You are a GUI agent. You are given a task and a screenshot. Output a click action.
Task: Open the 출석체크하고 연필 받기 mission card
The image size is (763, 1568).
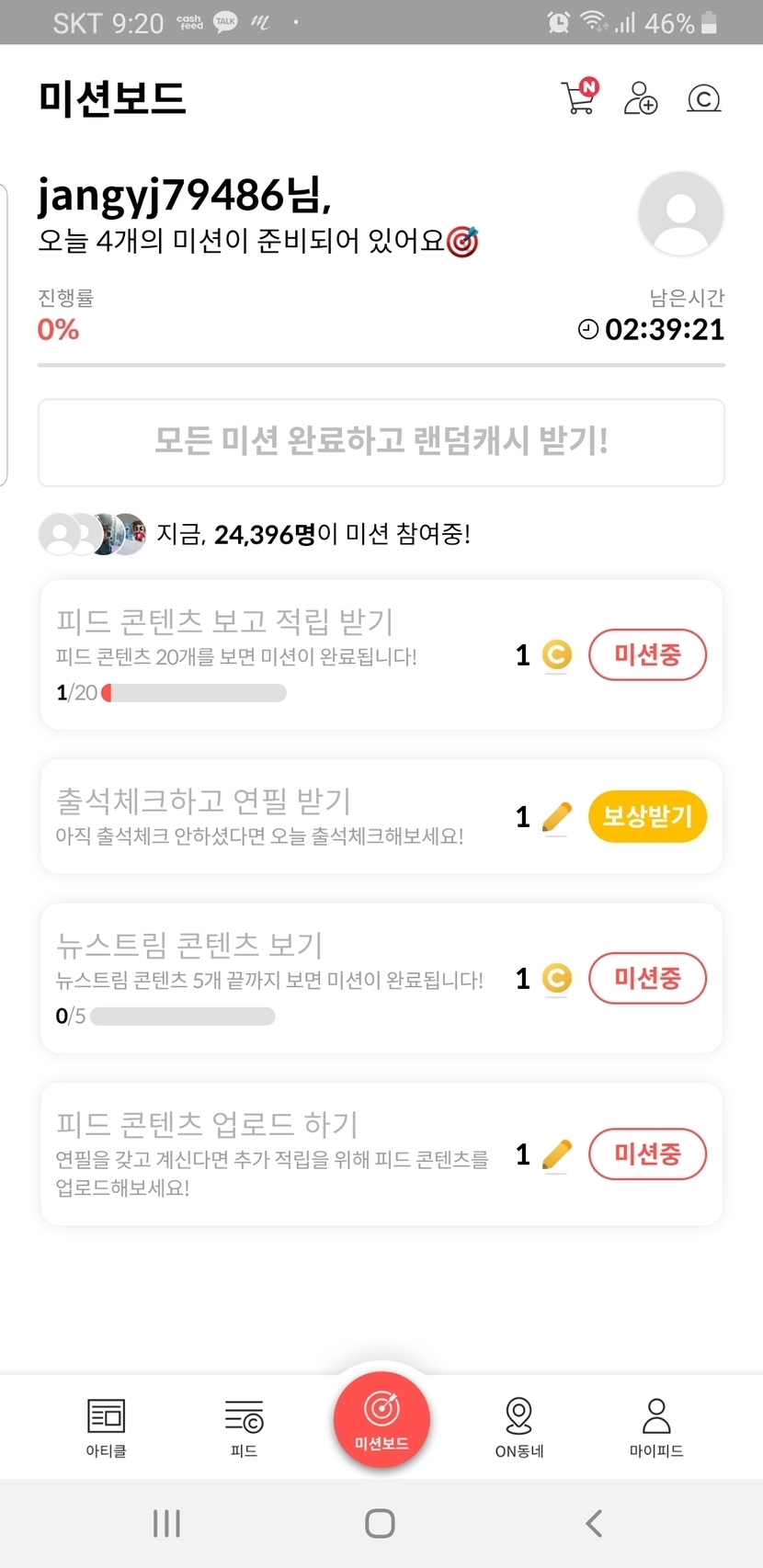381,816
